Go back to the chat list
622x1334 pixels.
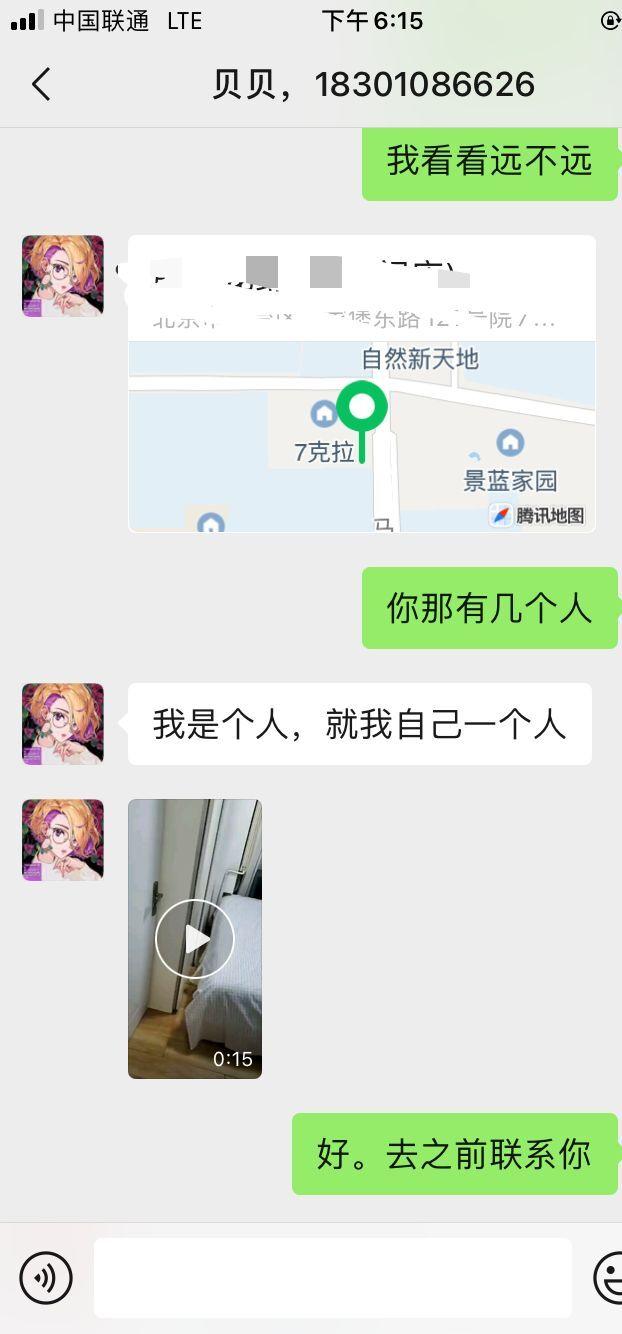point(40,85)
